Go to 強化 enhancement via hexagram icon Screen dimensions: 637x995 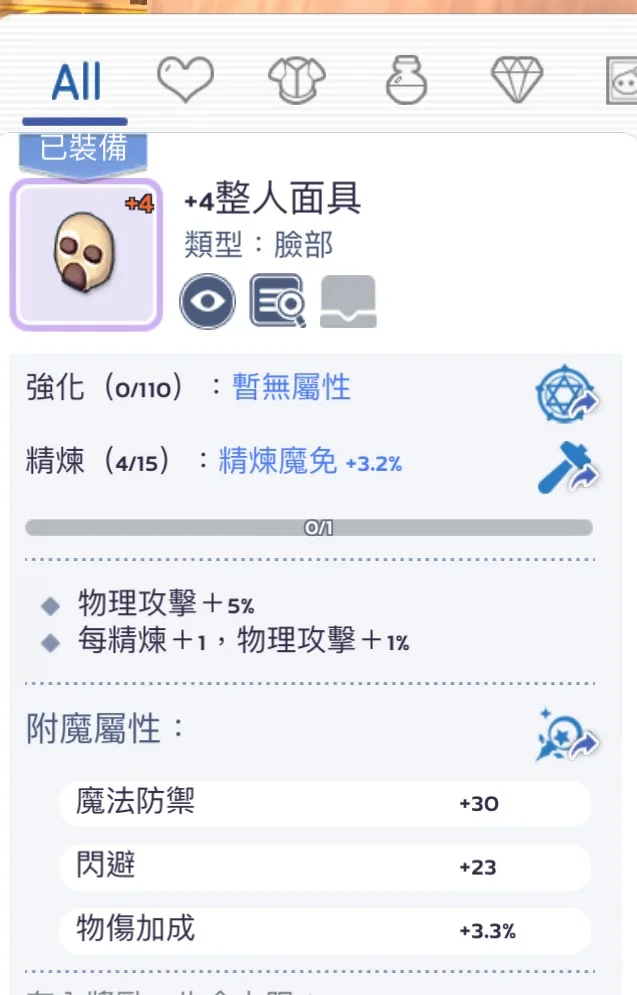click(x=566, y=395)
